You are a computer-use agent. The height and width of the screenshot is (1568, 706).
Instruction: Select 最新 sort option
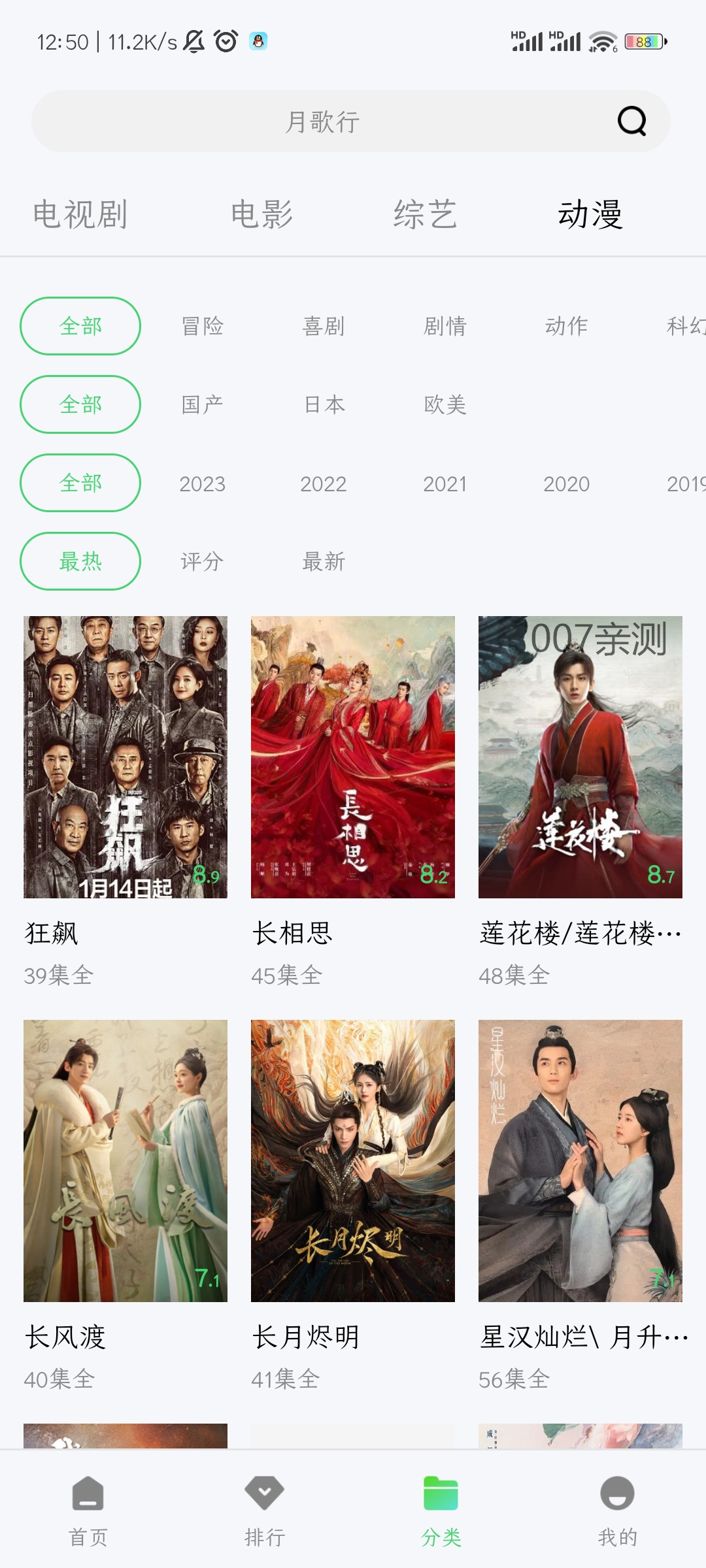[x=323, y=562]
